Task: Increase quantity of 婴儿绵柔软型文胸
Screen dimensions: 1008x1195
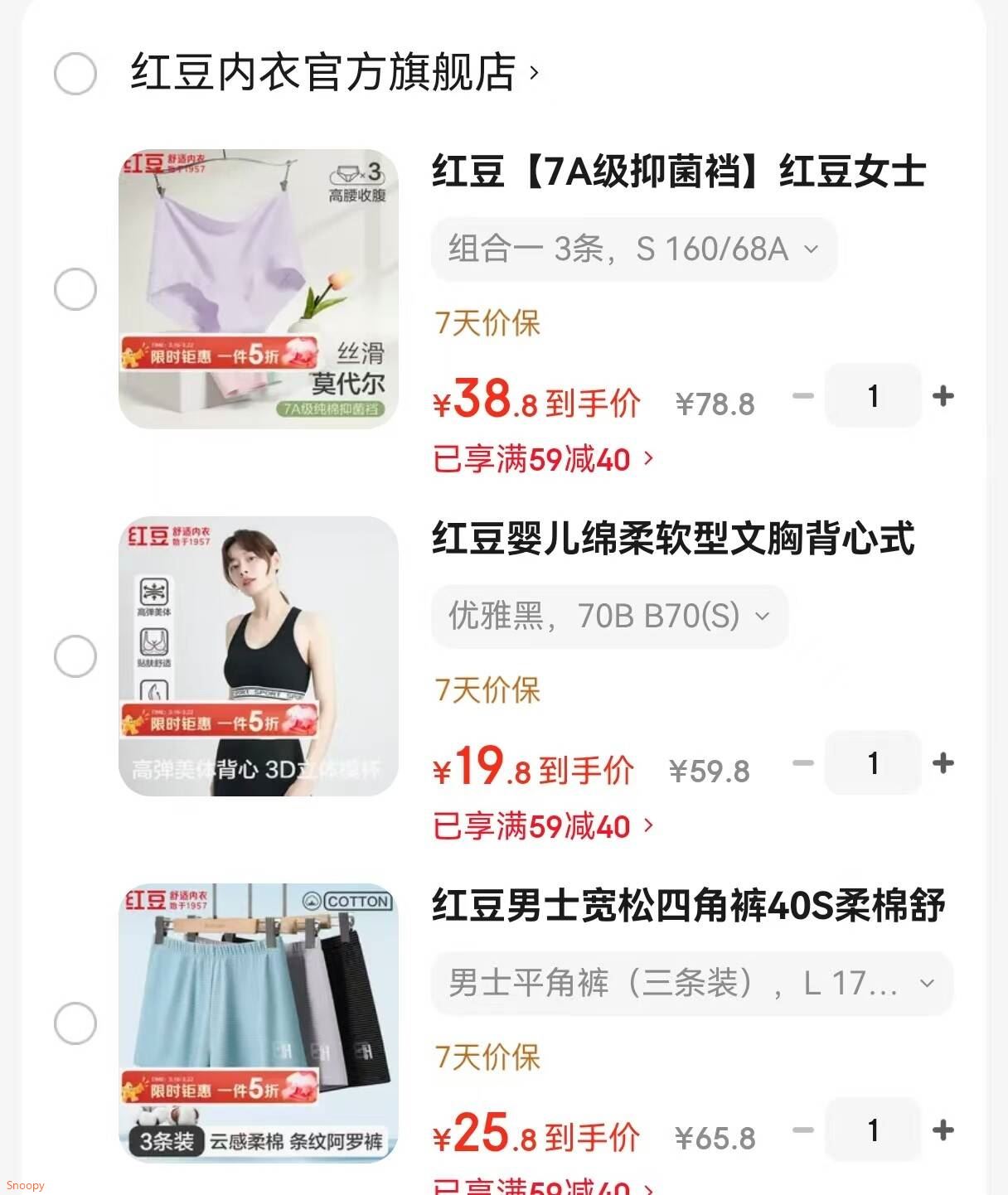Action: [x=943, y=763]
